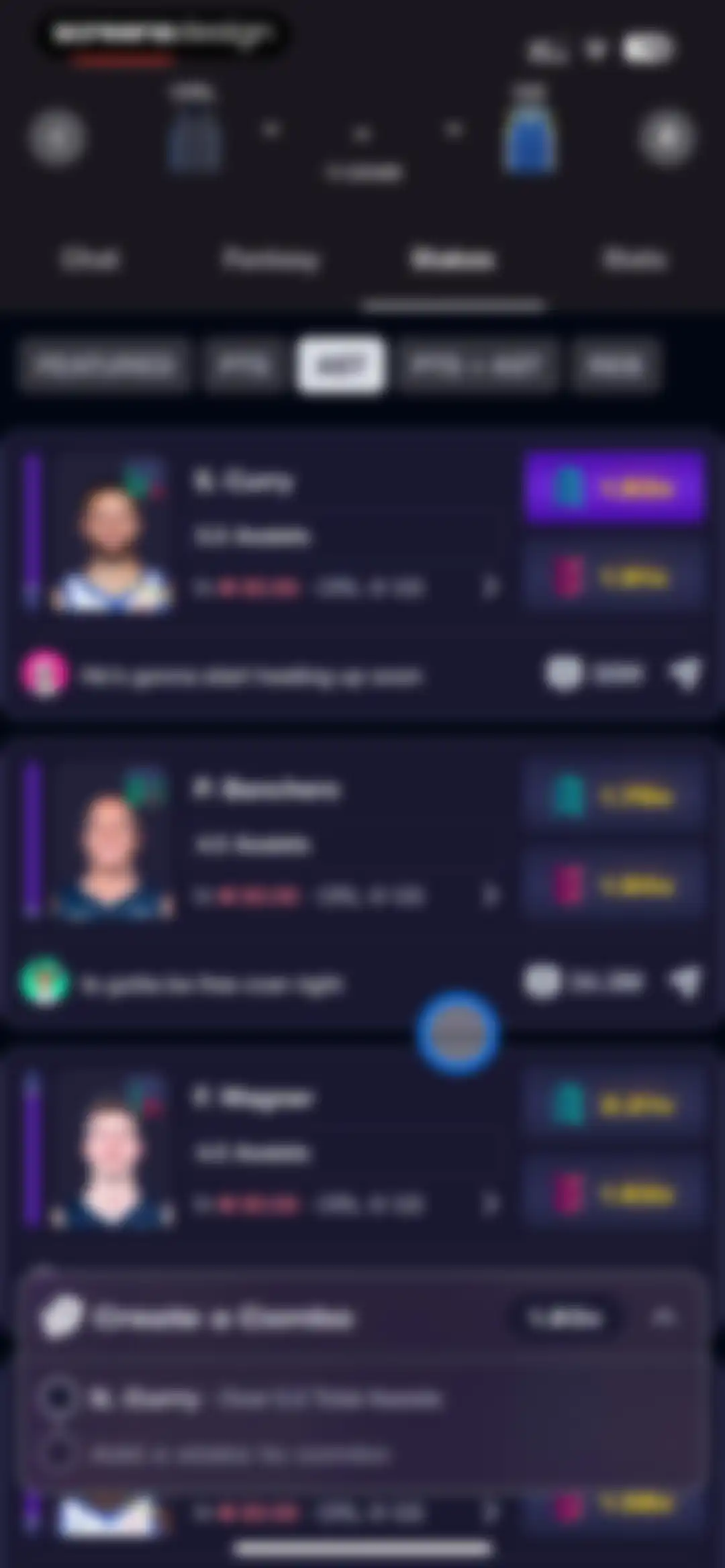725x1568 pixels.
Task: Select the REB filter chip
Action: pos(616,365)
